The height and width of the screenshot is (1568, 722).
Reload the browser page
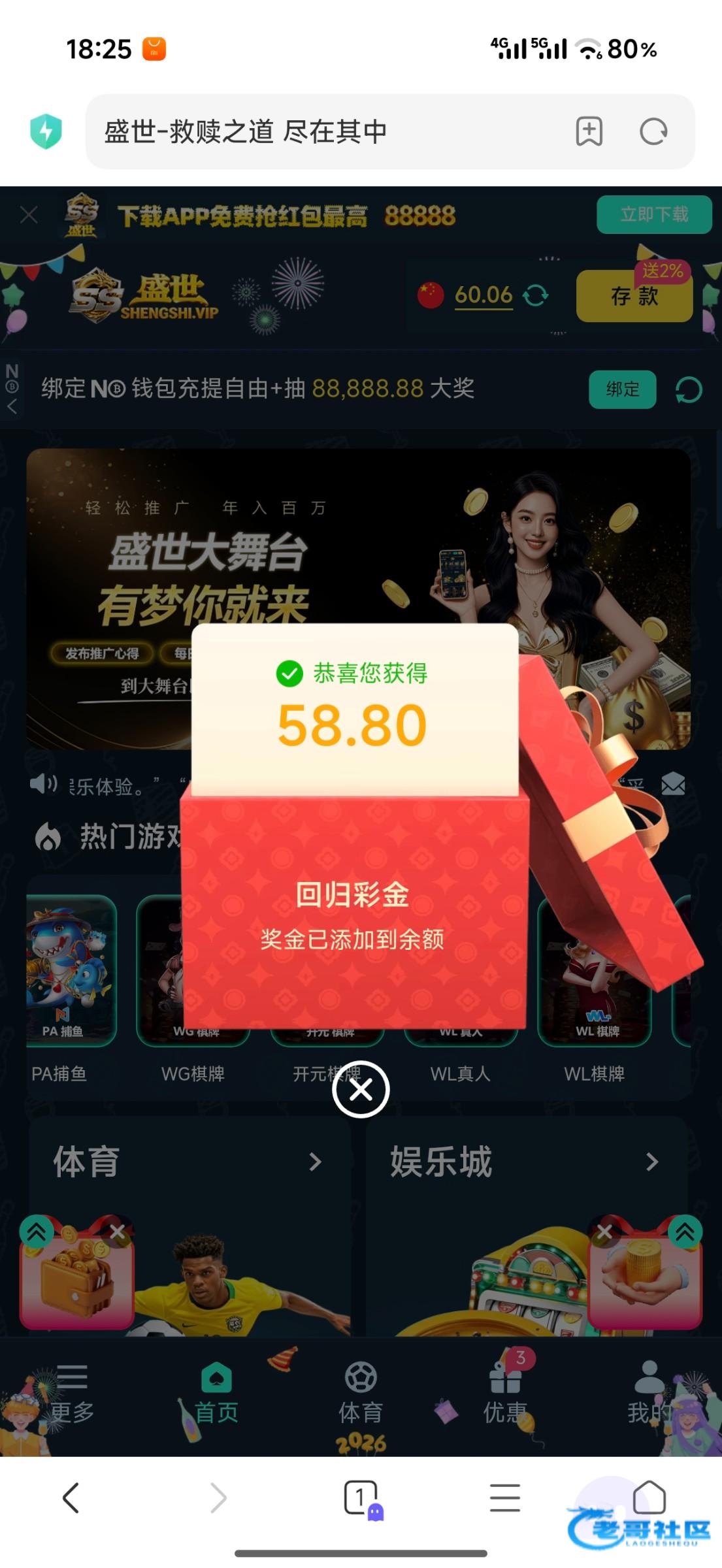653,131
